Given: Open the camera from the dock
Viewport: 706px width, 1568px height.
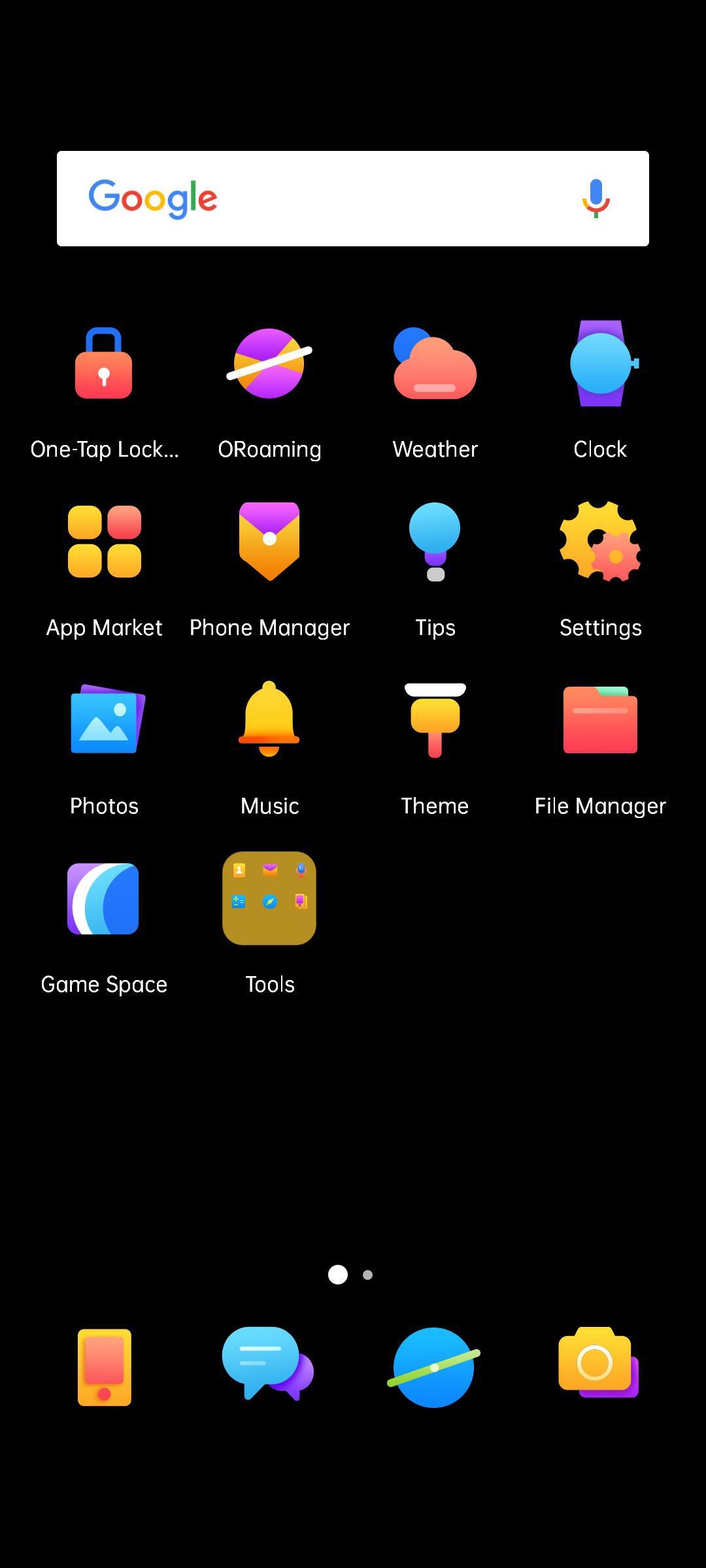Looking at the screenshot, I should point(598,1363).
